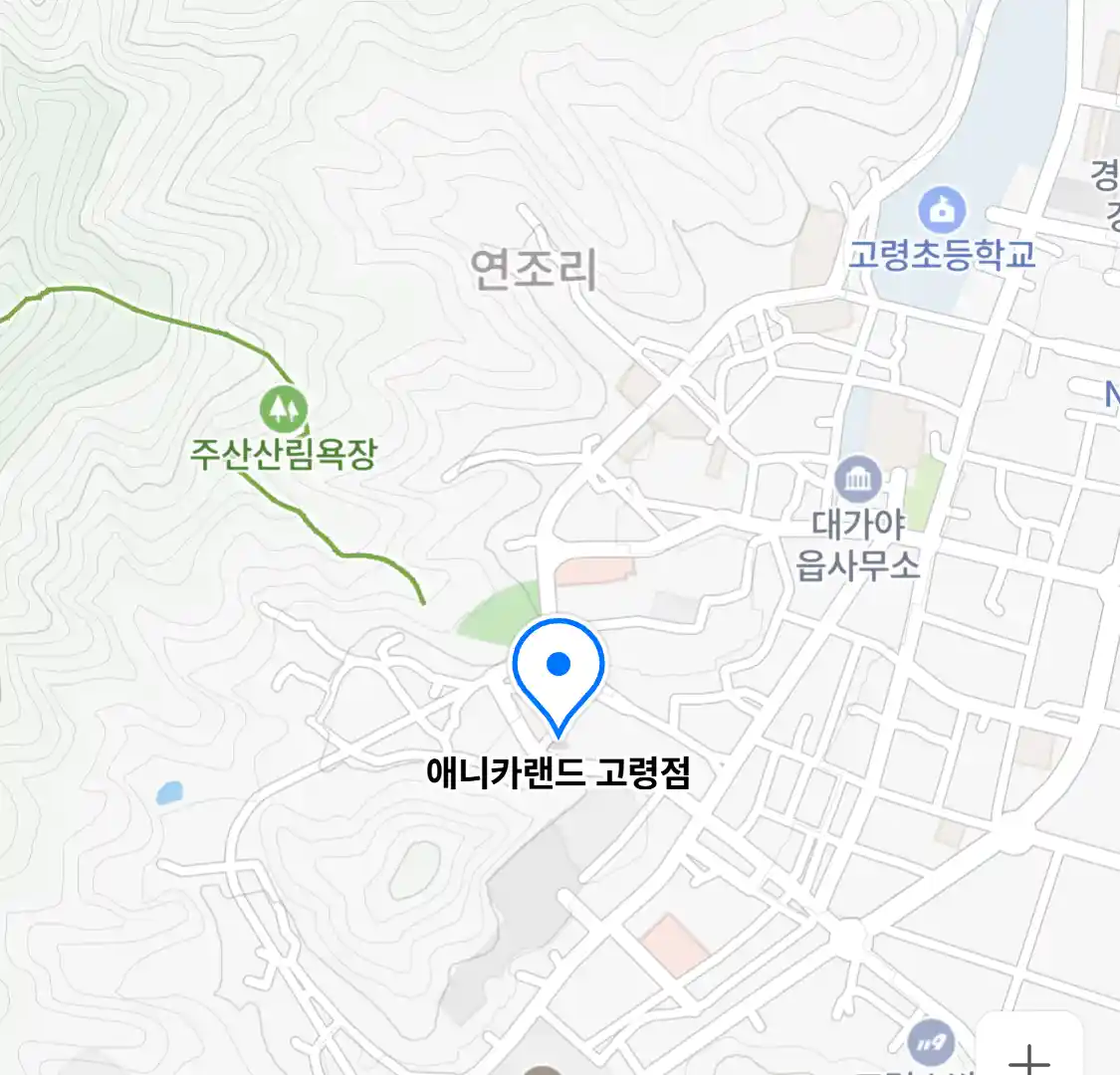Tap the 119 fire station marker
Image resolution: width=1120 pixels, height=1075 pixels.
(932, 1044)
